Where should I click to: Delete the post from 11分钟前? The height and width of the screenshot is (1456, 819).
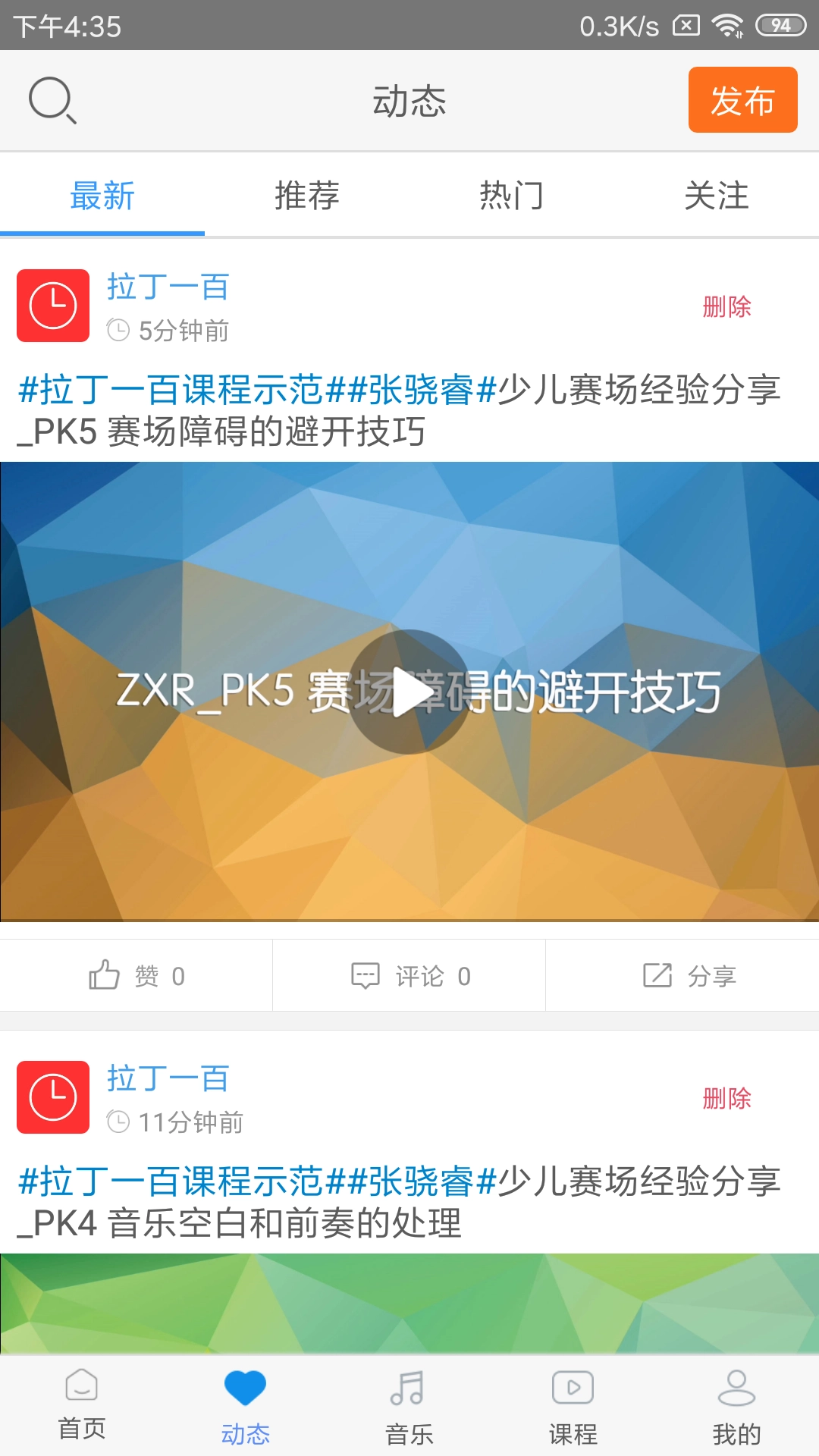click(x=726, y=1098)
